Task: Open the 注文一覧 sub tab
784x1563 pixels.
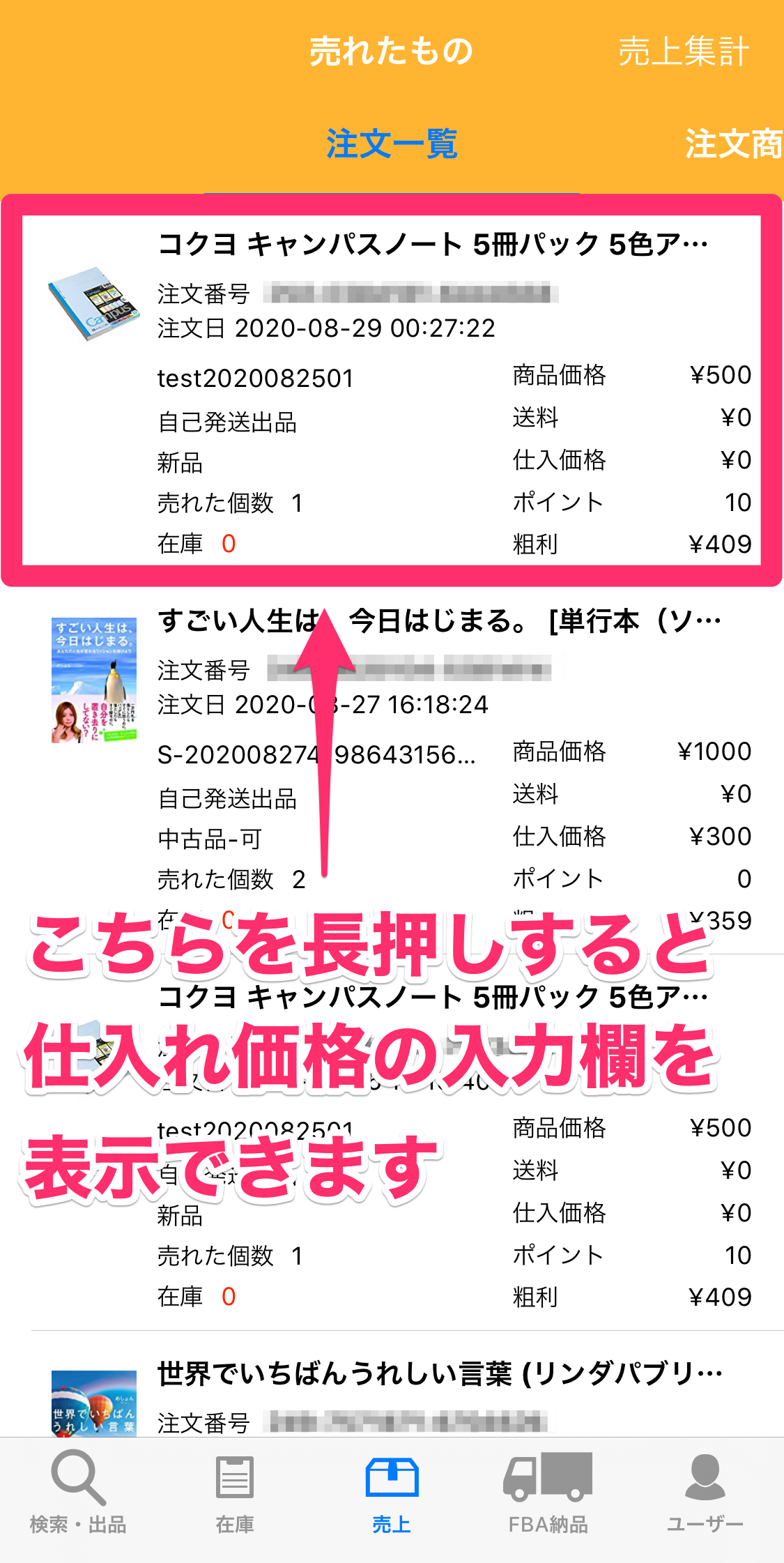Action: tap(391, 144)
